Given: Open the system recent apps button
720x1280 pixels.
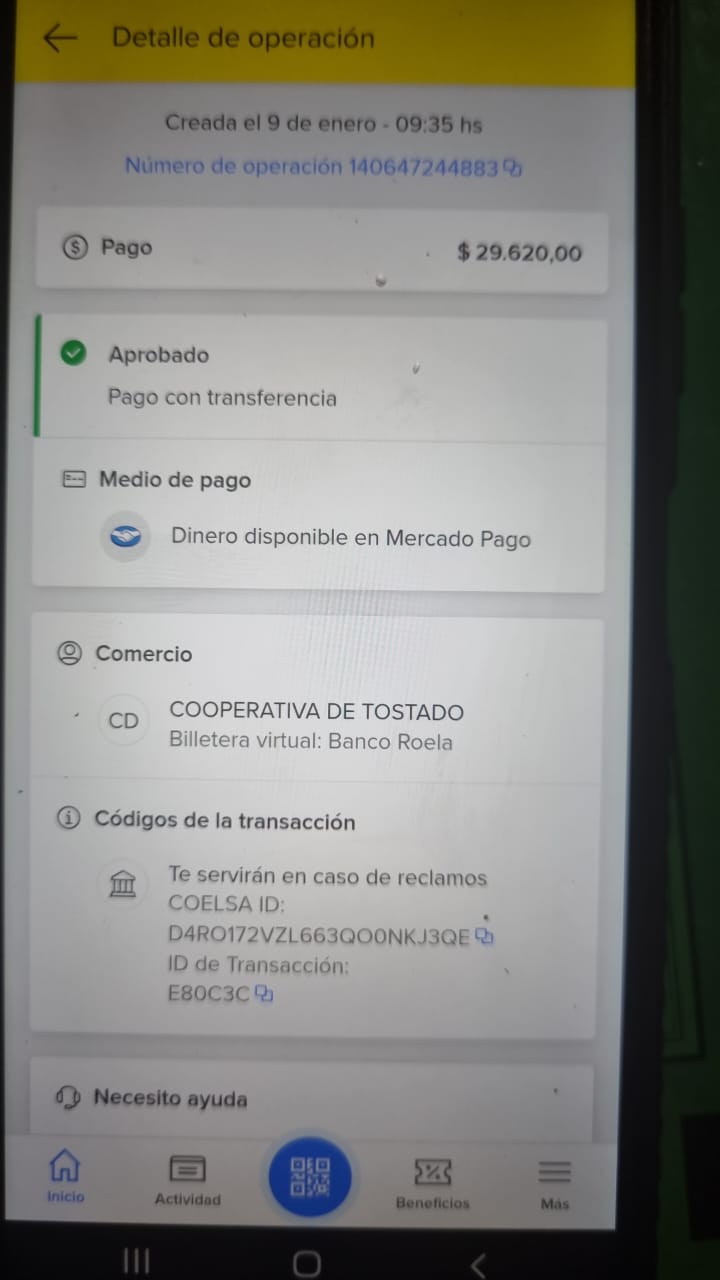Looking at the screenshot, I should 136,1262.
